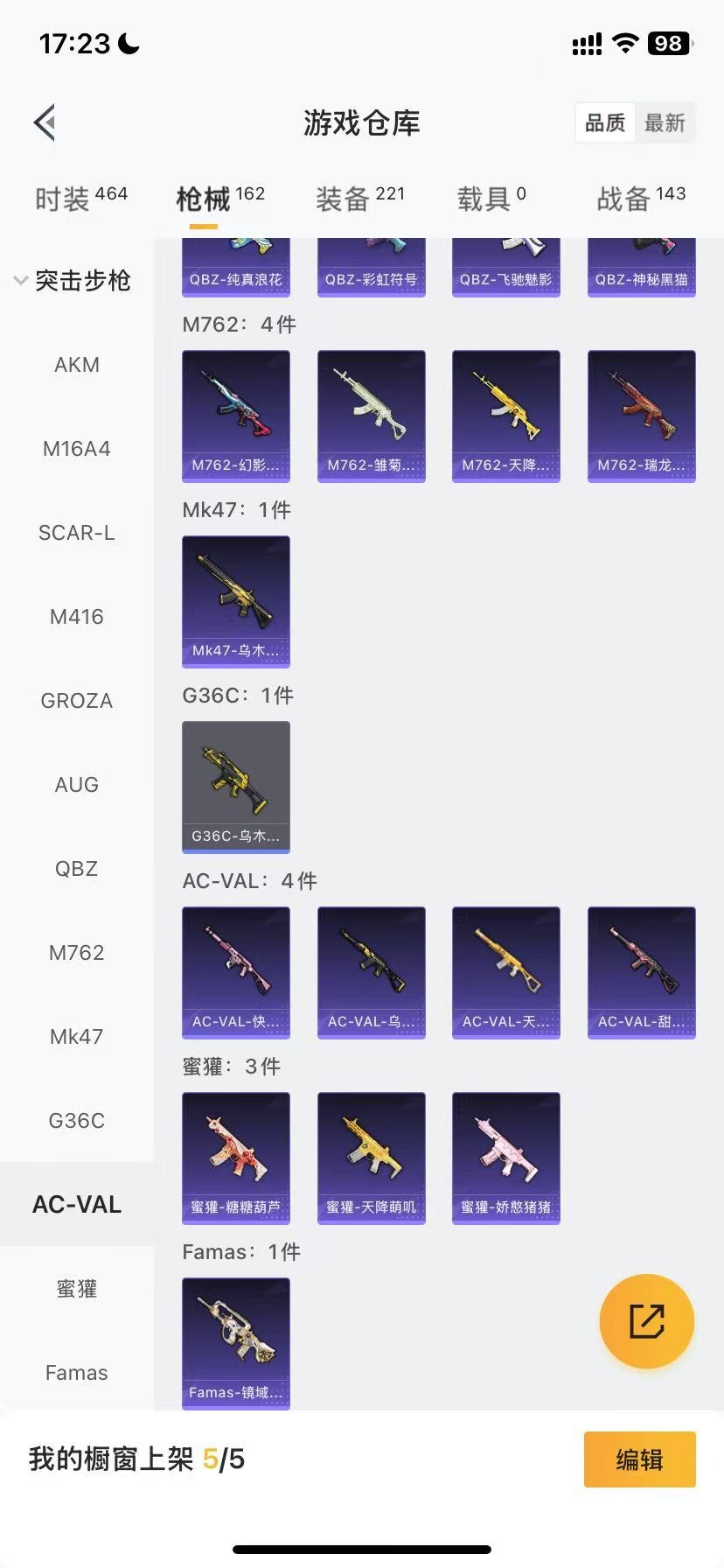Jump to AKM in the sidebar
Image resolution: width=724 pixels, height=1568 pixels.
77,365
